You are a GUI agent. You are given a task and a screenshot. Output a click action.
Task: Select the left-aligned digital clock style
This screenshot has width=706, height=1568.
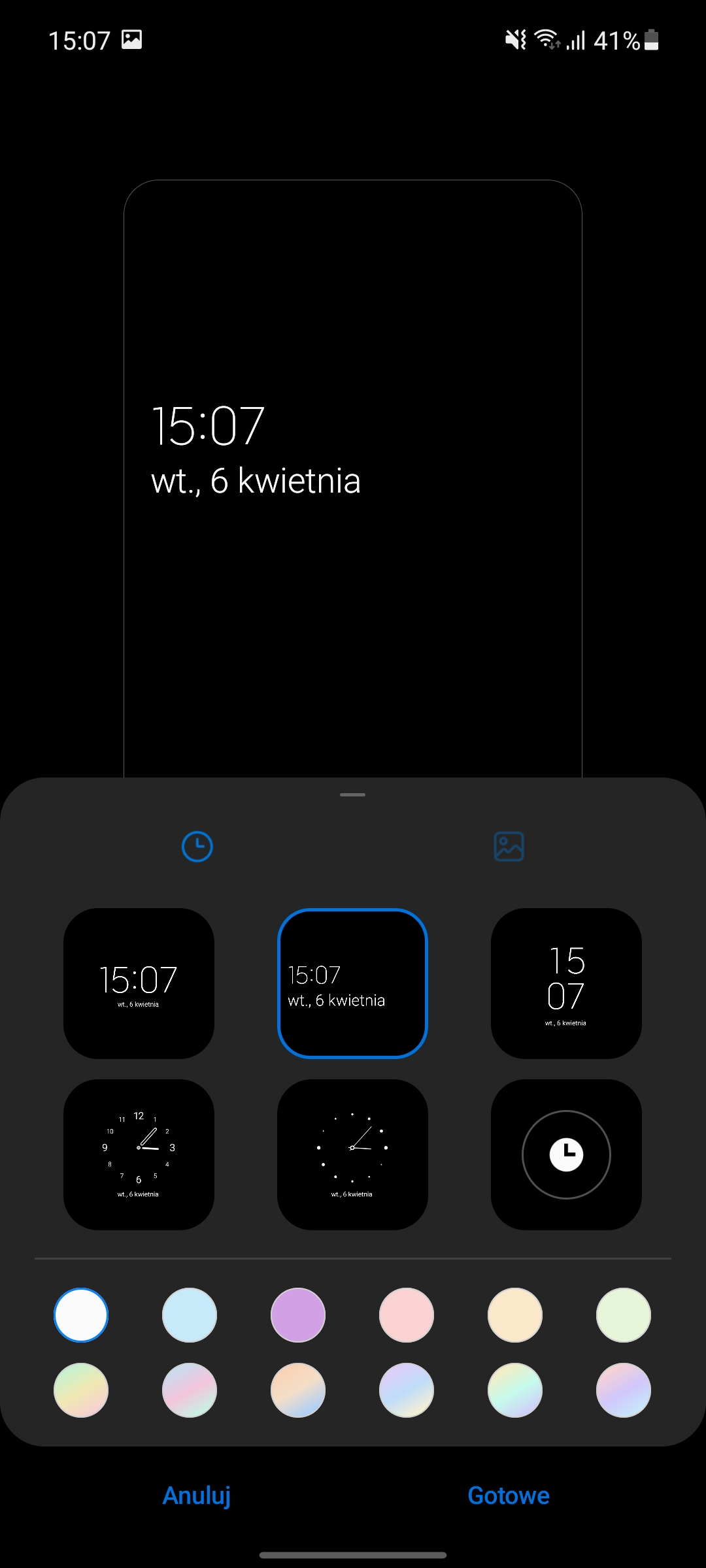click(x=352, y=983)
